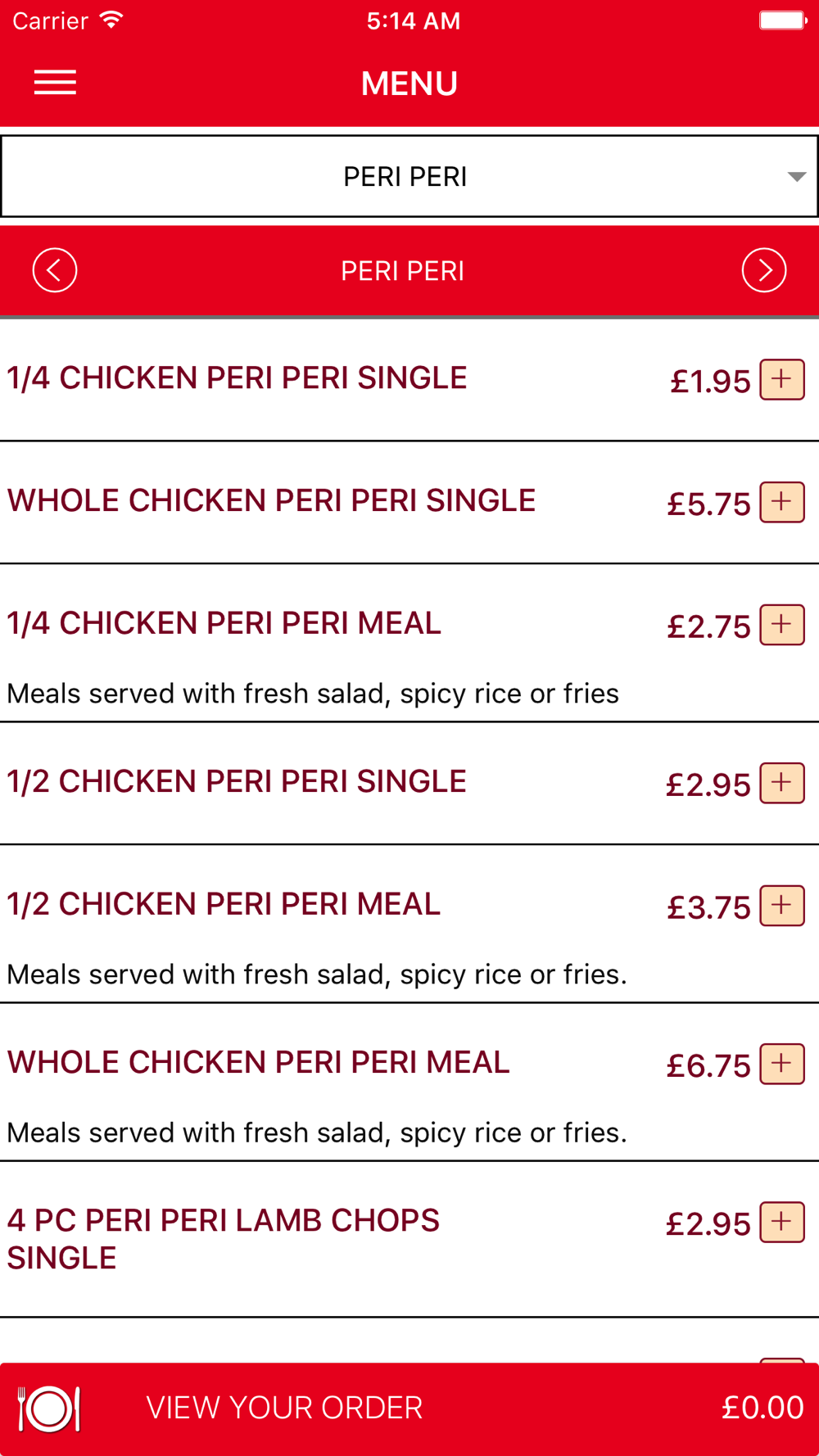Add 4 PC Peri Peri Lamb Chops Single
This screenshot has height=1456, width=819.
782,1222
